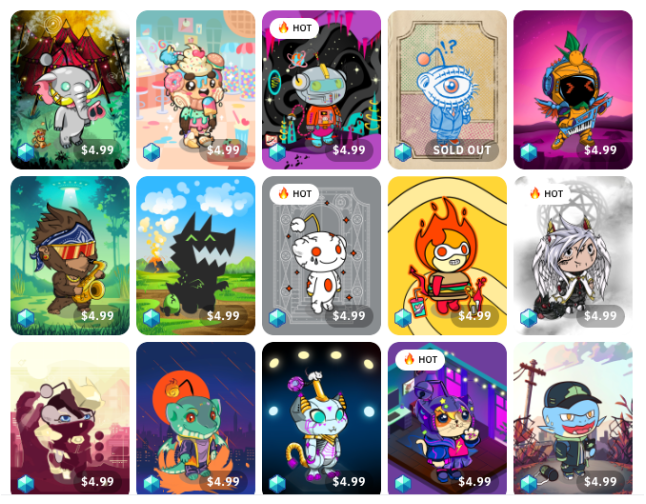Screen dimensions: 646x504
Task: Open the elephant avatar card in the jungle
Action: click(70, 90)
